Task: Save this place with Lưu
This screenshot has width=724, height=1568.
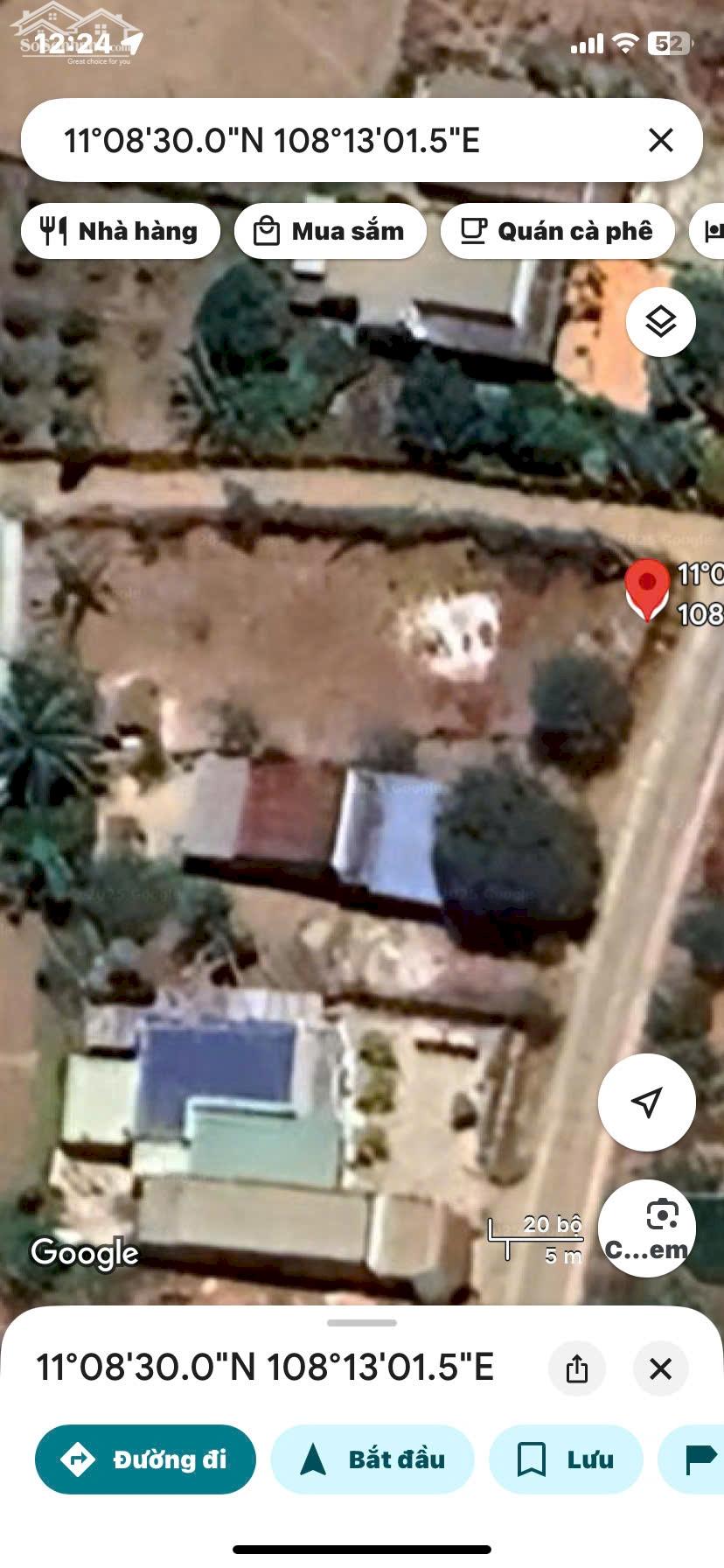Action: click(x=566, y=1459)
